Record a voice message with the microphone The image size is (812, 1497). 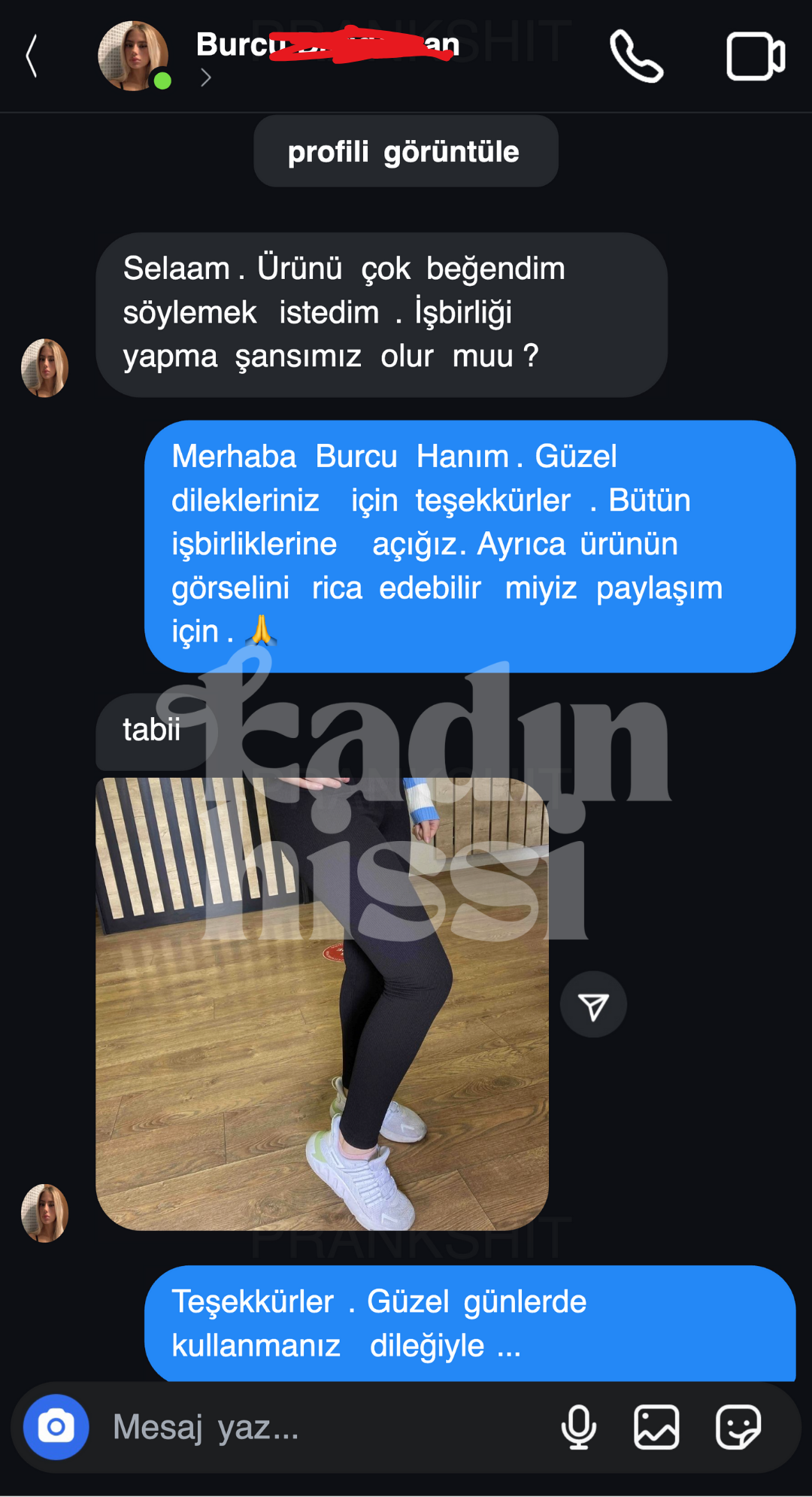(578, 1427)
